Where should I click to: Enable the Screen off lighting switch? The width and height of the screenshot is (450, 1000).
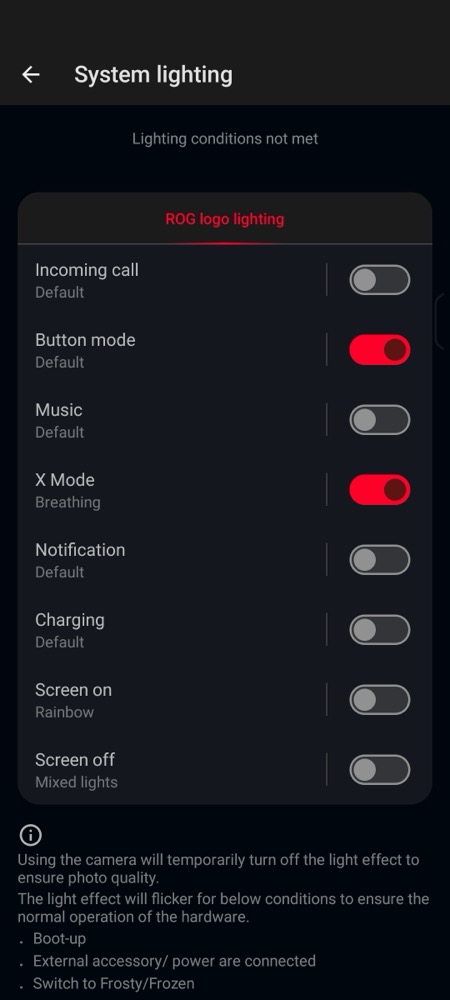tap(379, 770)
